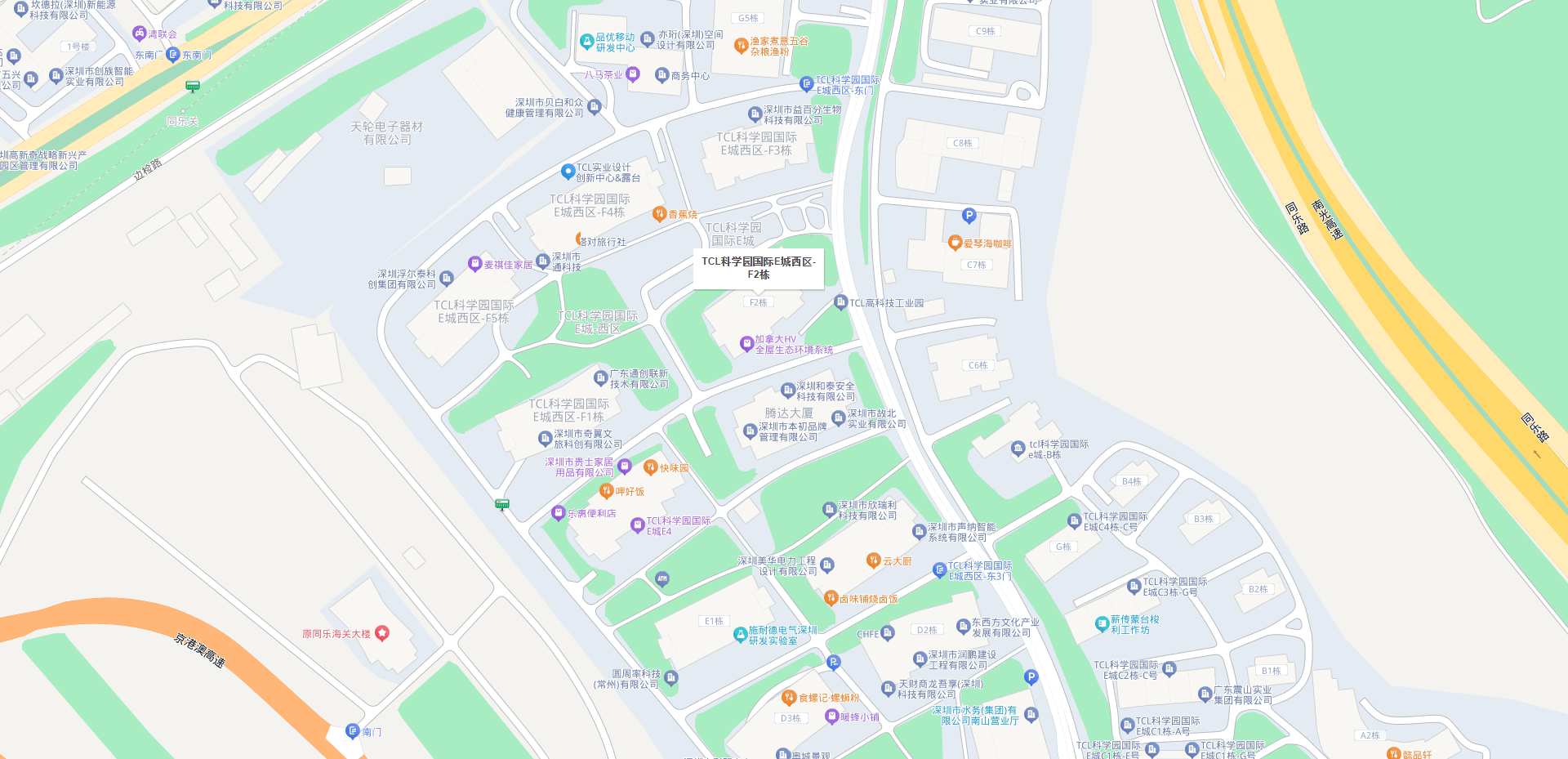
Task: Open the 原同乐海关大楼 landmark marker
Action: coord(381,633)
